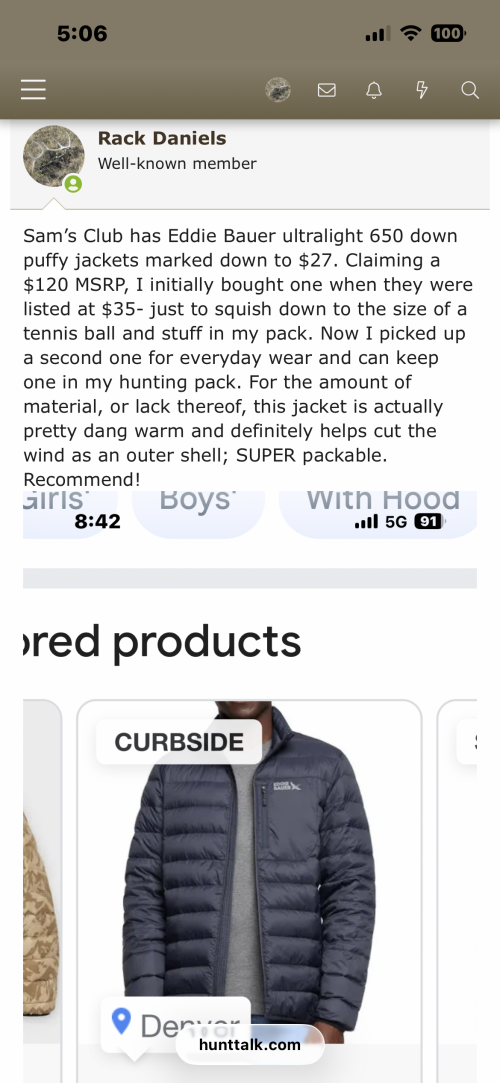Open the What's New lightning icon
This screenshot has width=500, height=1083.
422,90
